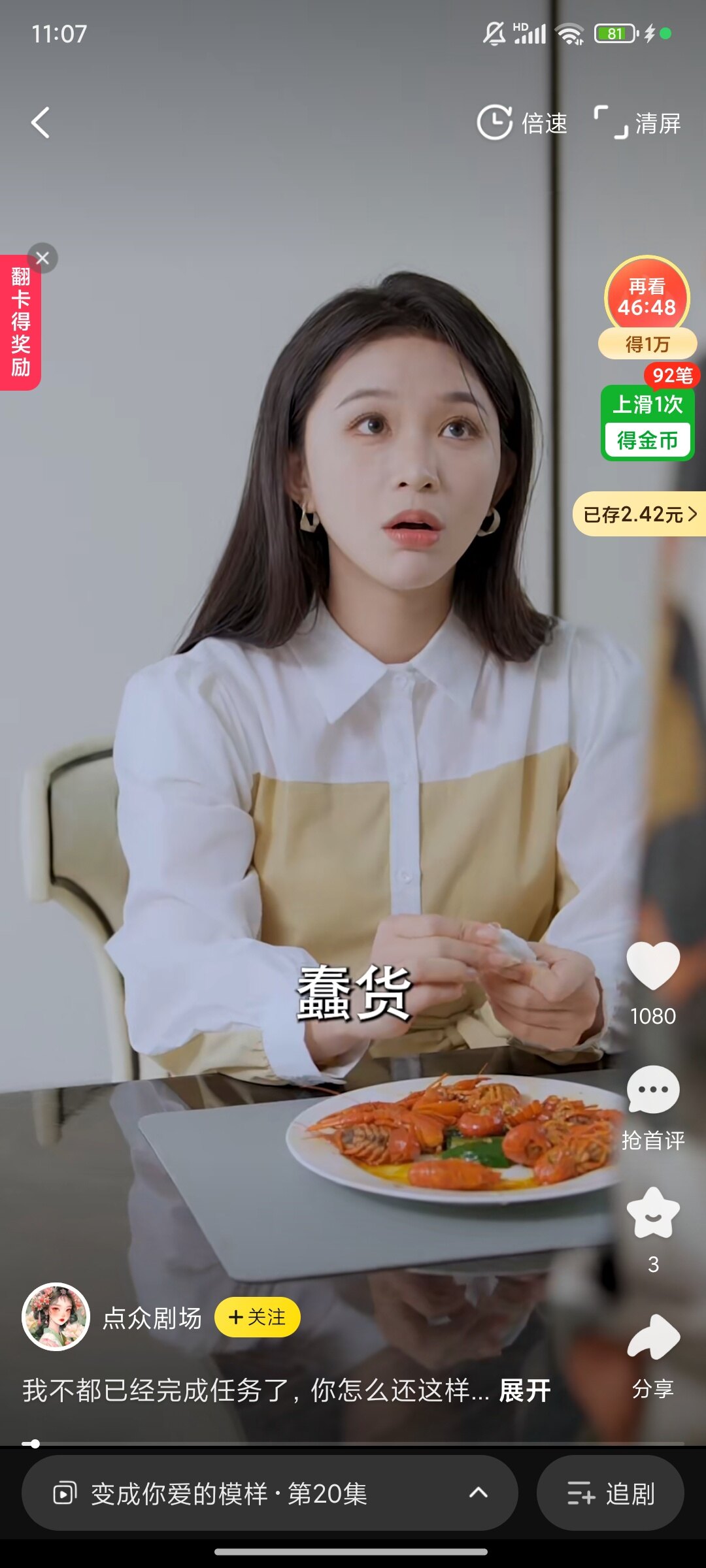
Task: Dismiss the 翻卡得奖励 side banner
Action: (x=43, y=258)
